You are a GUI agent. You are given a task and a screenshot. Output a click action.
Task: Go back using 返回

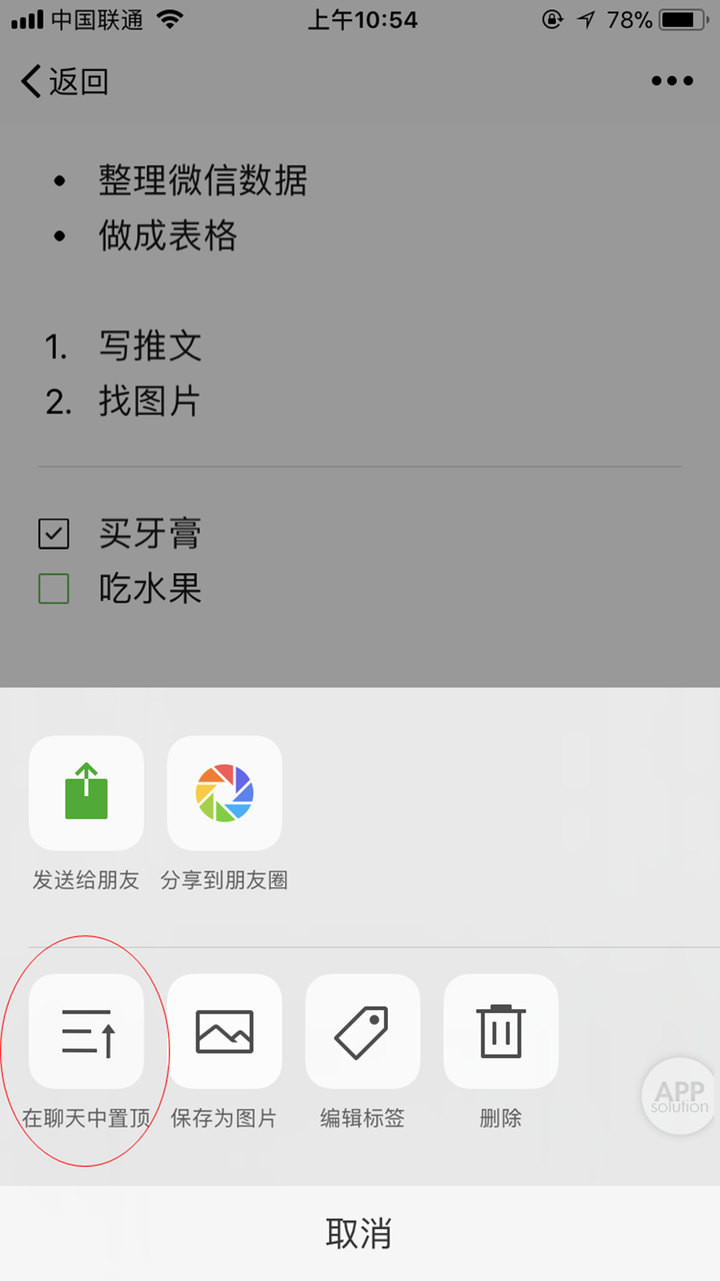[x=64, y=81]
